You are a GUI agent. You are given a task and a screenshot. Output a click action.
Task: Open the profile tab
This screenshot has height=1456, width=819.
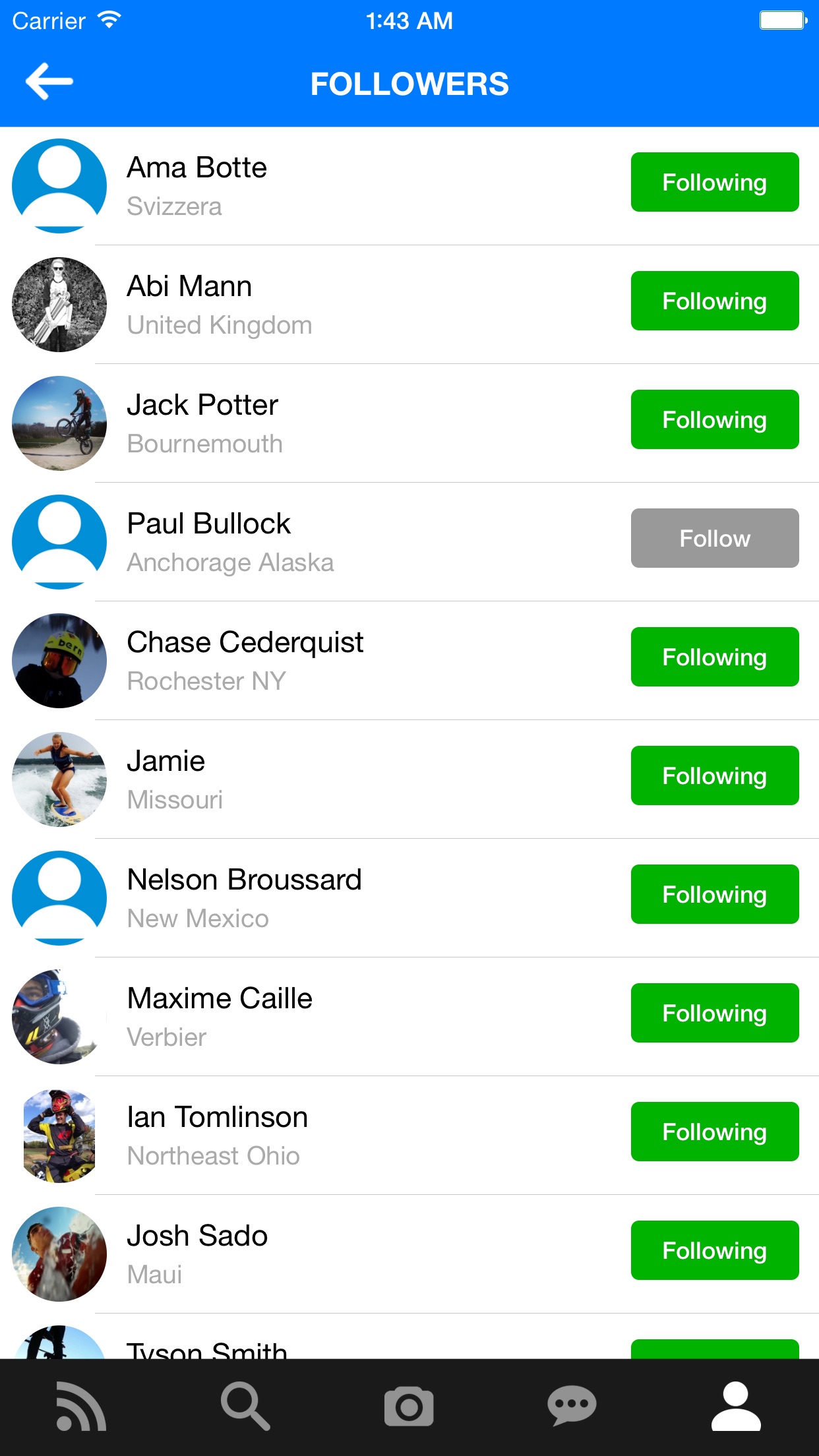(x=736, y=1406)
